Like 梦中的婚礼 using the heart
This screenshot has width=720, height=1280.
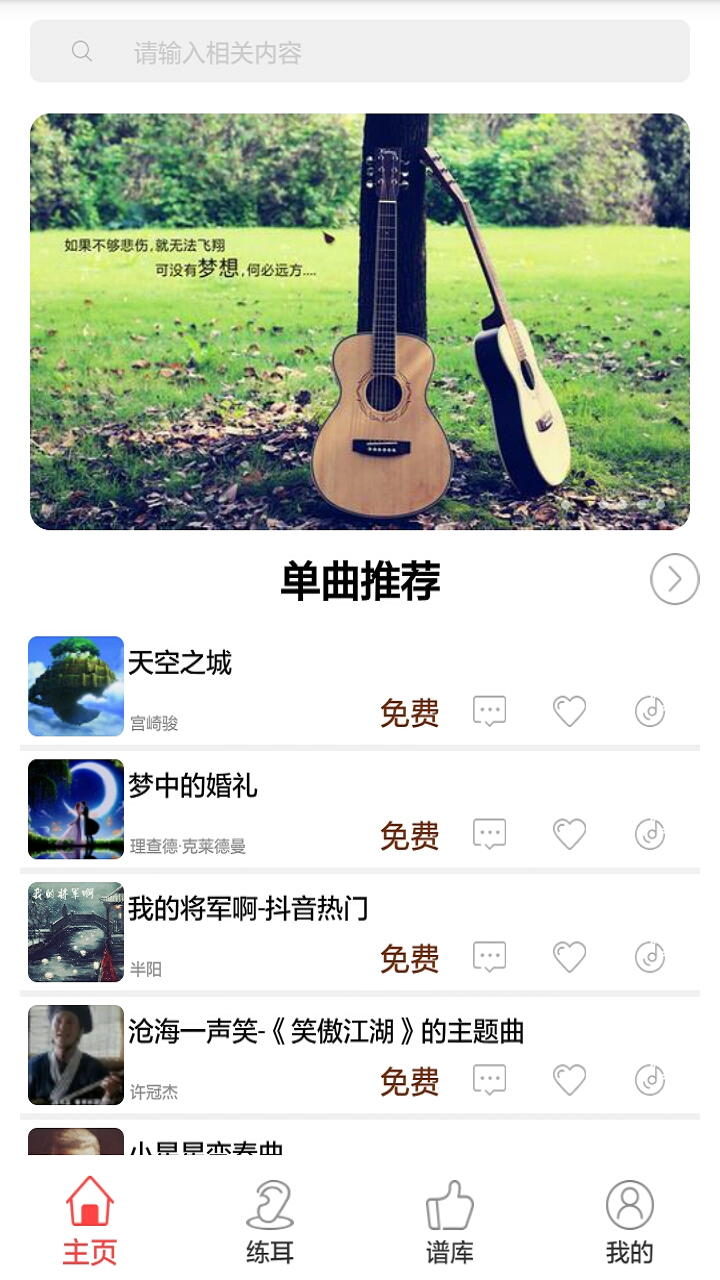point(570,835)
